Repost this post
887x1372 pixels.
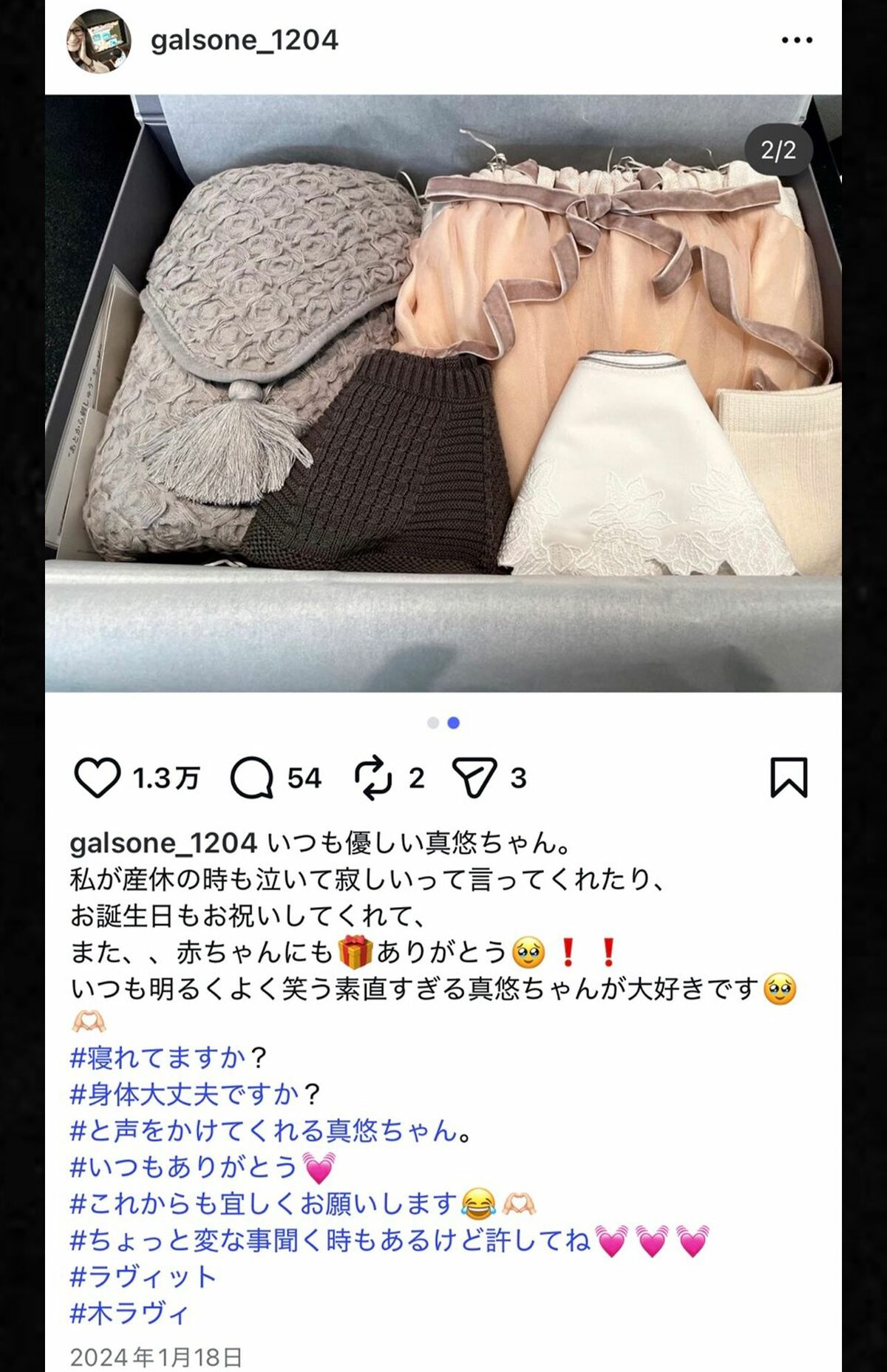pos(372,778)
